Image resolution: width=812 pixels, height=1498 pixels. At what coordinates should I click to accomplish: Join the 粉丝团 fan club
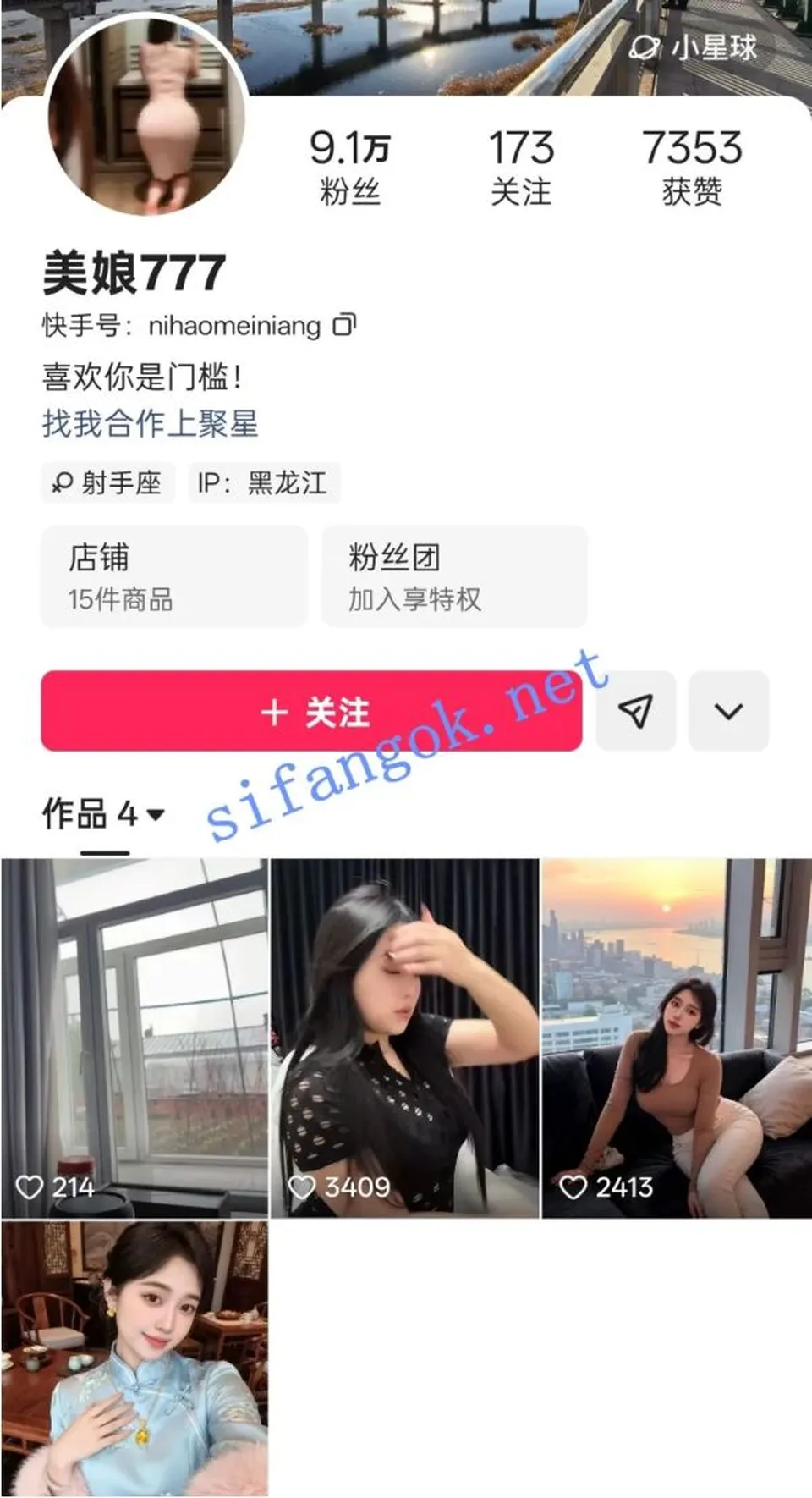coord(454,576)
